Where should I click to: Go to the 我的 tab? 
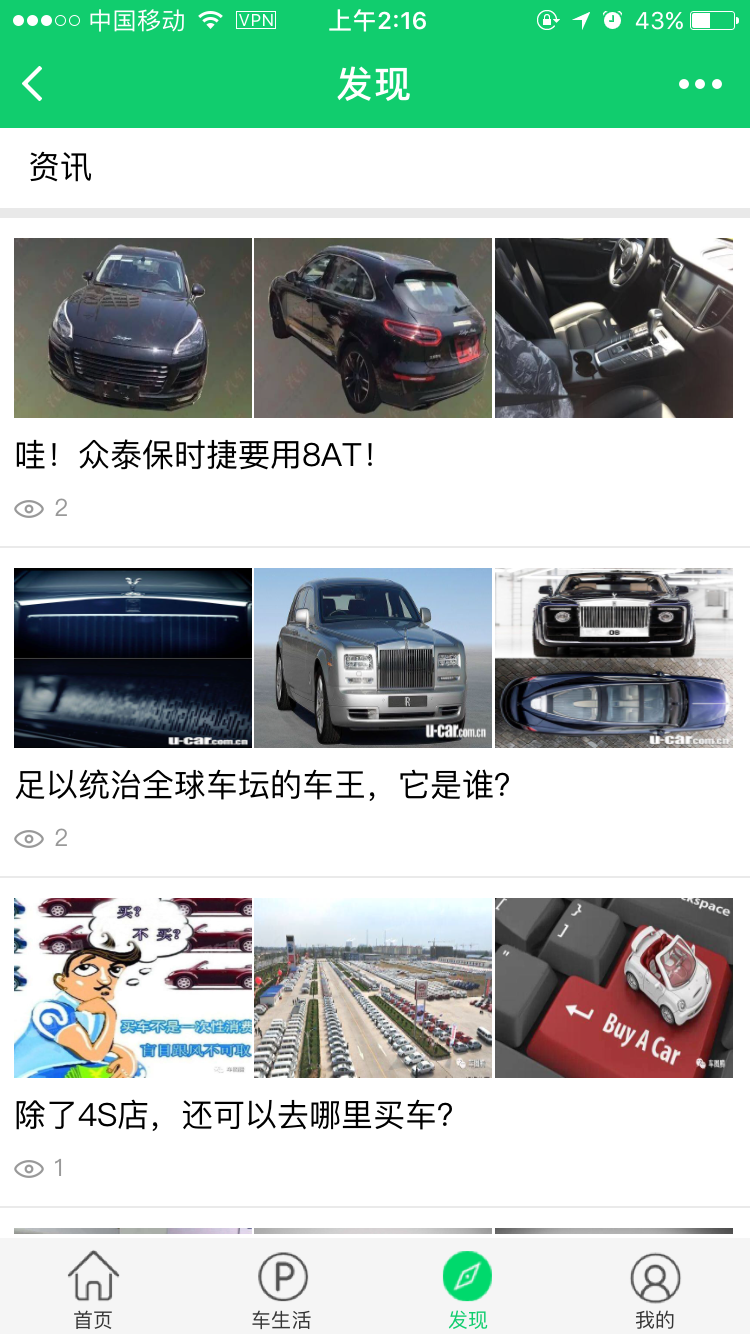coord(655,1290)
